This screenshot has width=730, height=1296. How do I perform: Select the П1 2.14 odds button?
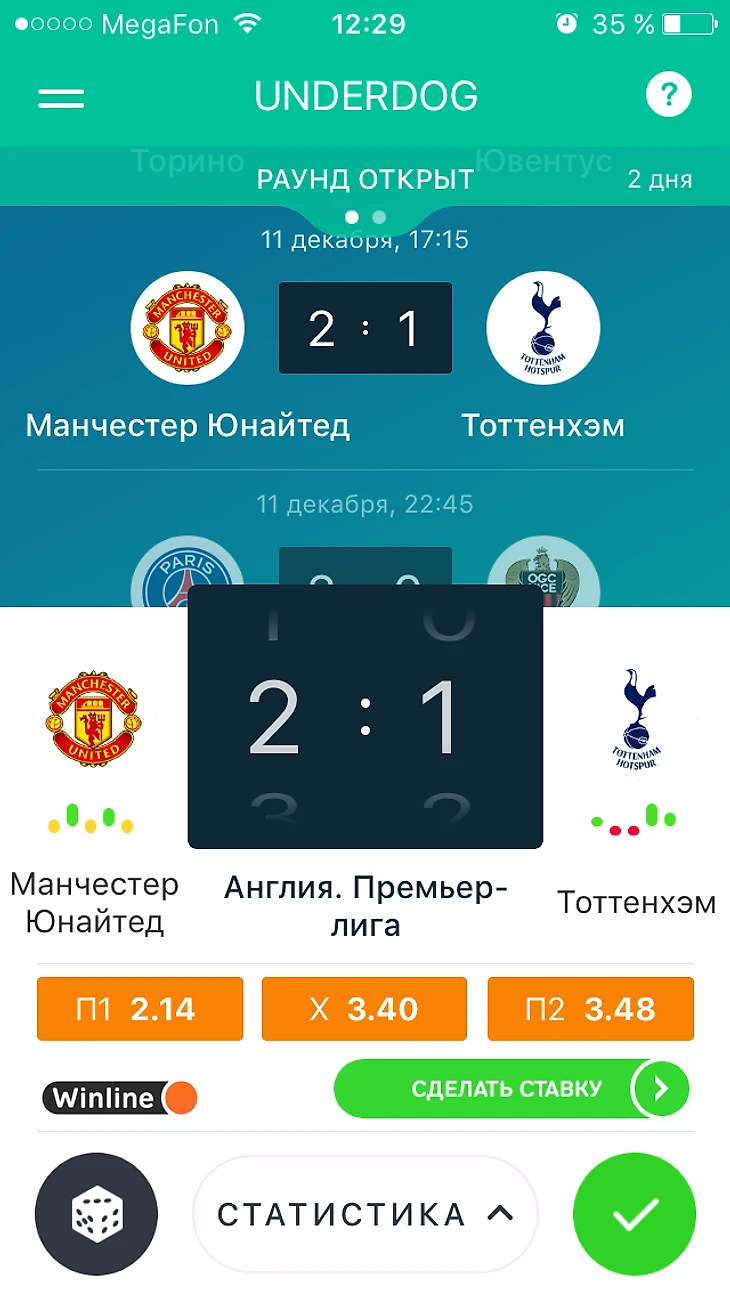tap(140, 1009)
